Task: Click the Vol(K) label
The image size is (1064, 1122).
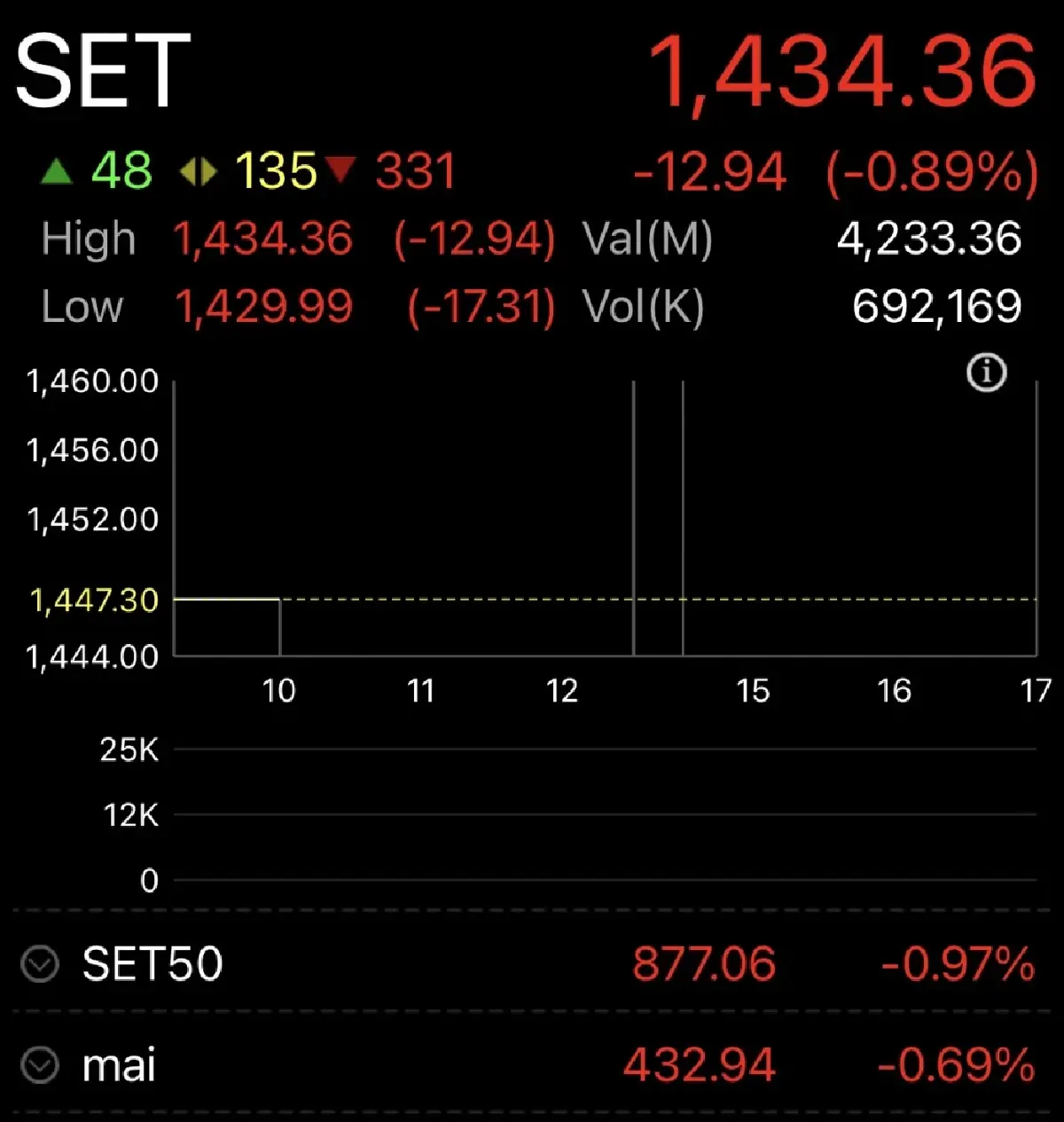Action: click(642, 307)
